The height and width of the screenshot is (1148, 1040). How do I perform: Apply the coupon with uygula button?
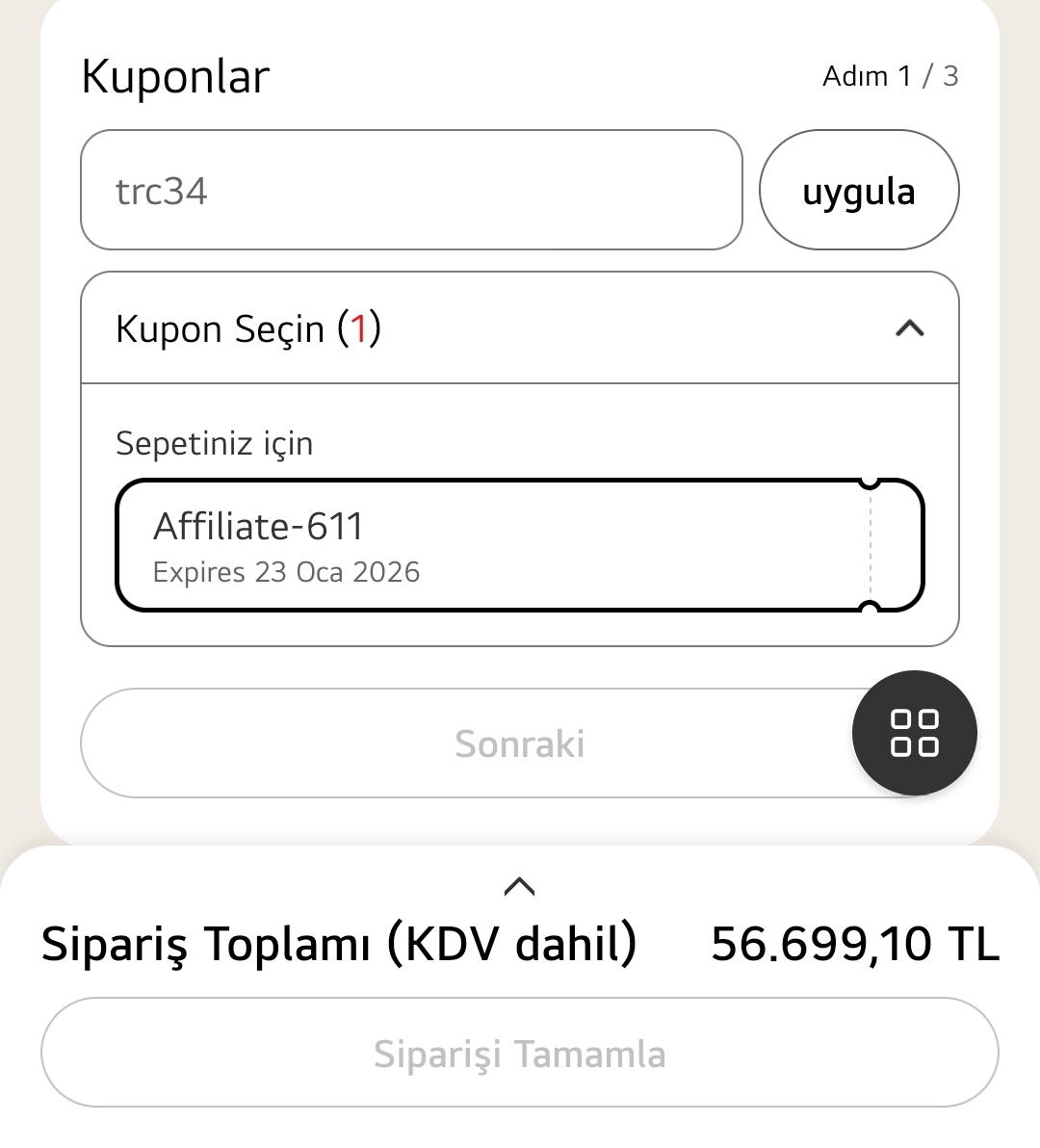[x=858, y=191]
